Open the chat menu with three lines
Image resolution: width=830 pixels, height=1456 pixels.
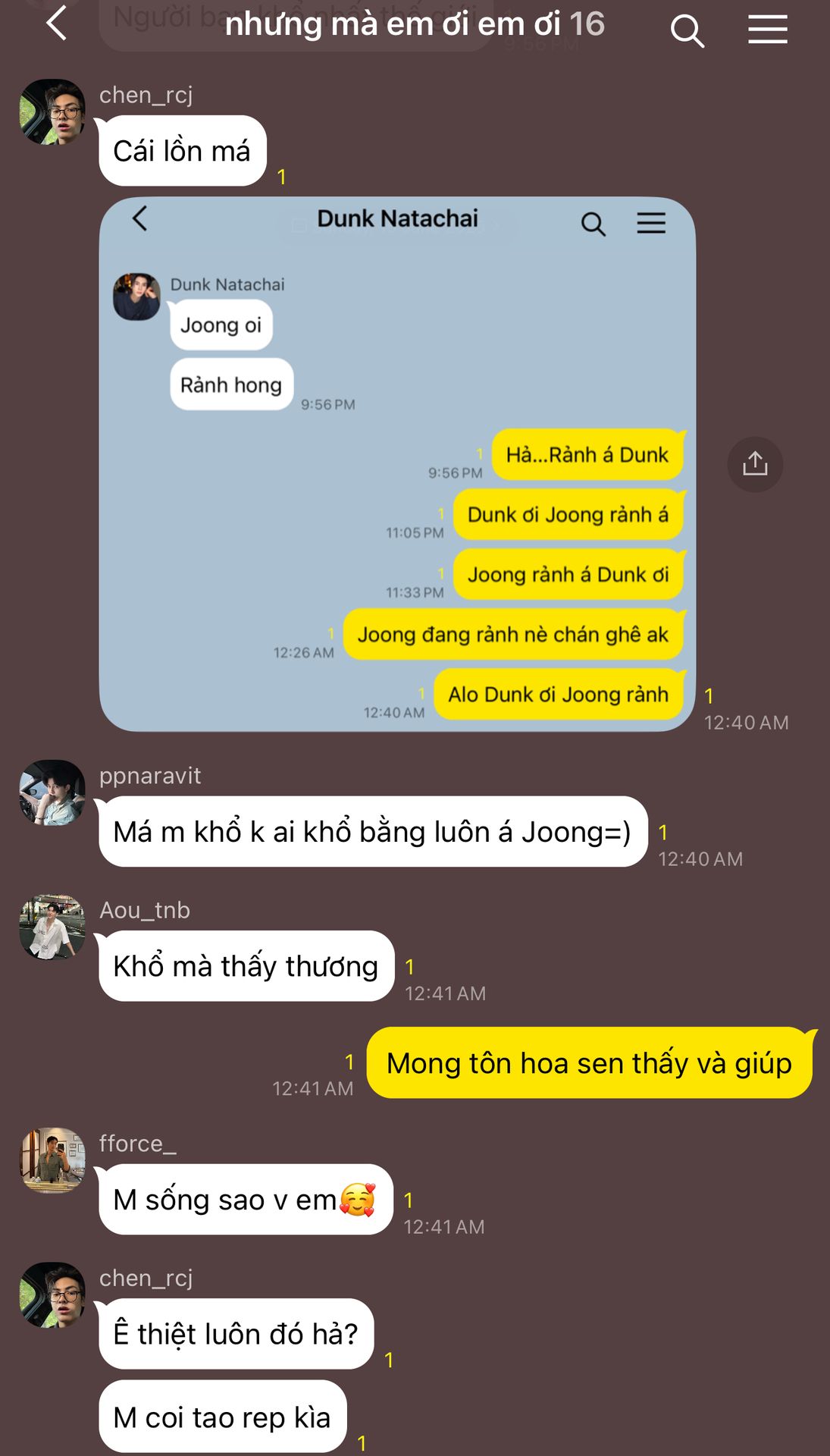tap(768, 30)
